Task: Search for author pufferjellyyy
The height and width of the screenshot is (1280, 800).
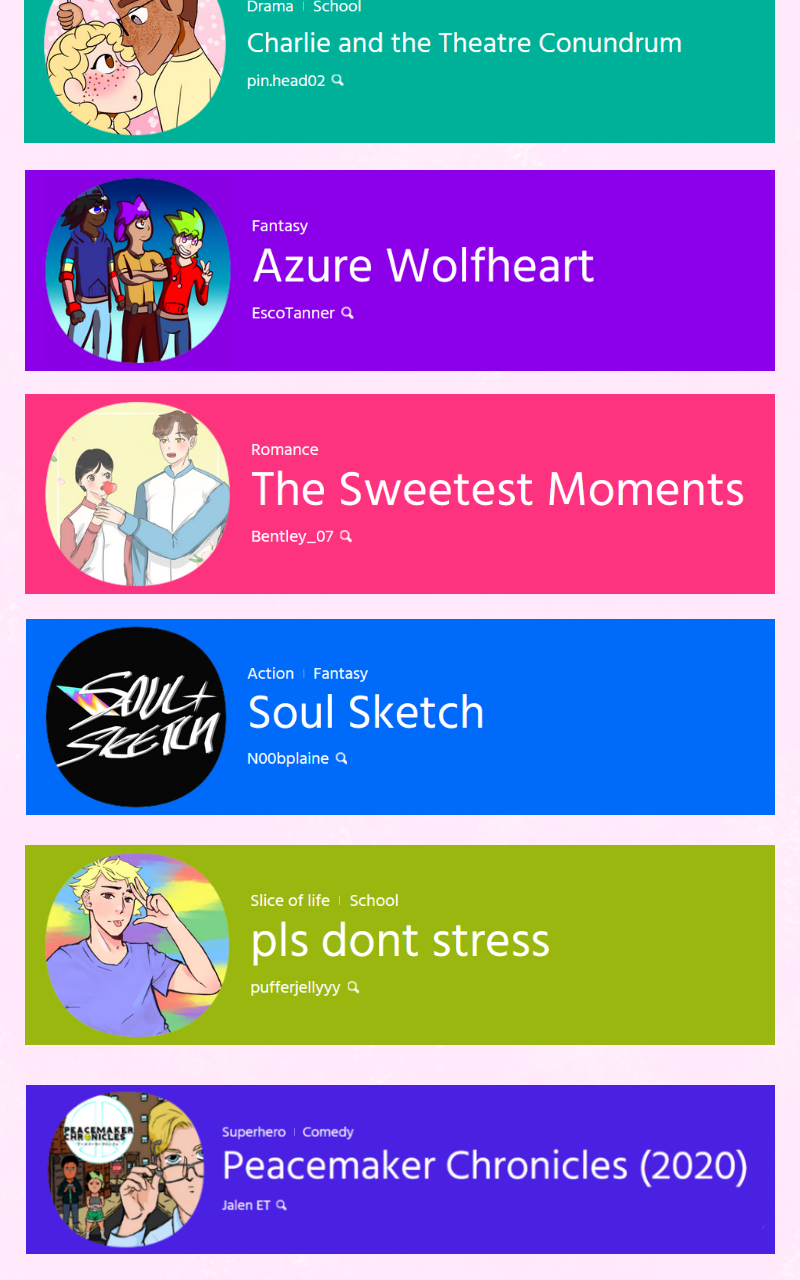Action: (x=353, y=987)
